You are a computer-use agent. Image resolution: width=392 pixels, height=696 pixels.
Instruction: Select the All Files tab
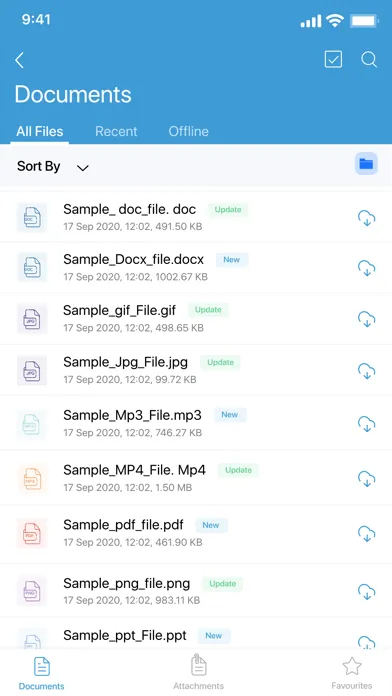coord(40,131)
